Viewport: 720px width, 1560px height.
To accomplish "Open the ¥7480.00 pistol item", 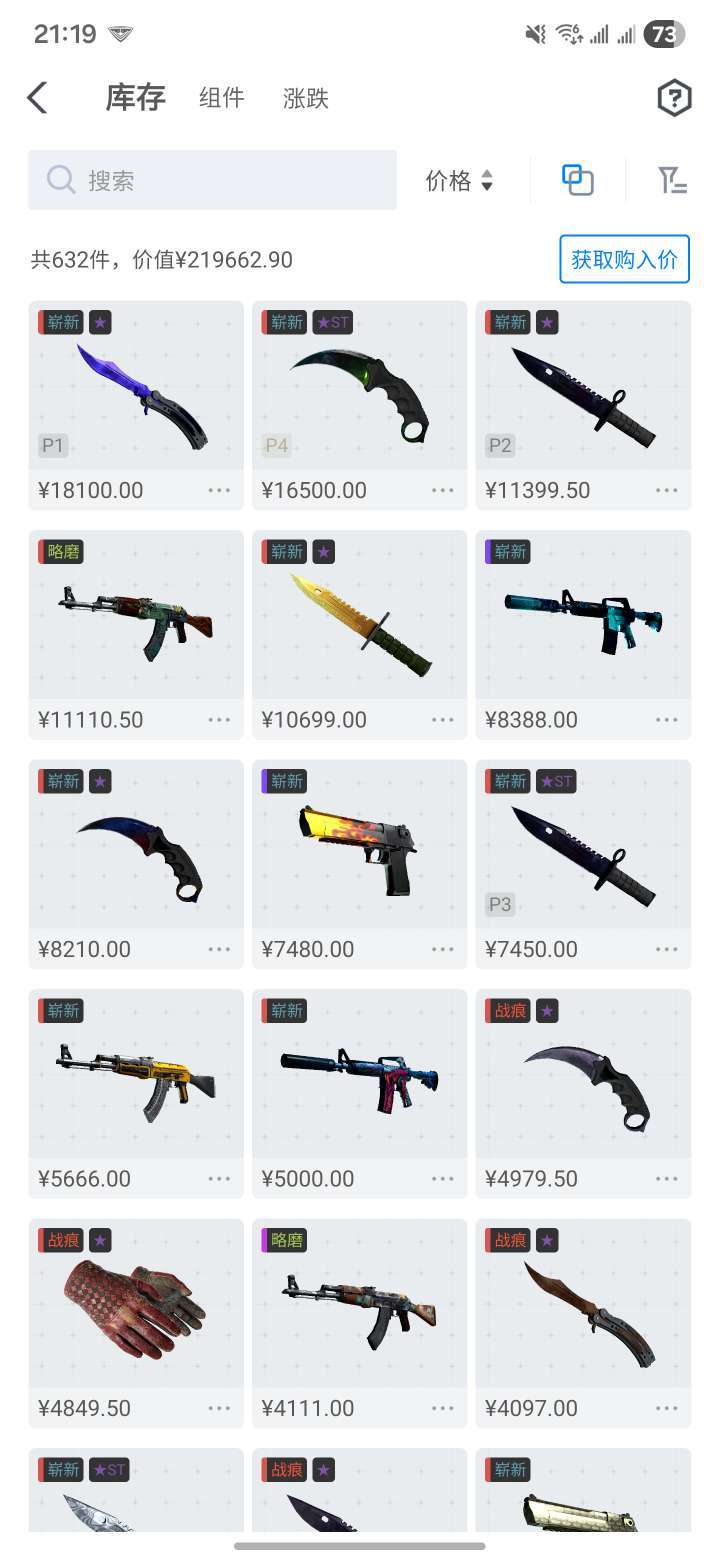I will (x=360, y=864).
